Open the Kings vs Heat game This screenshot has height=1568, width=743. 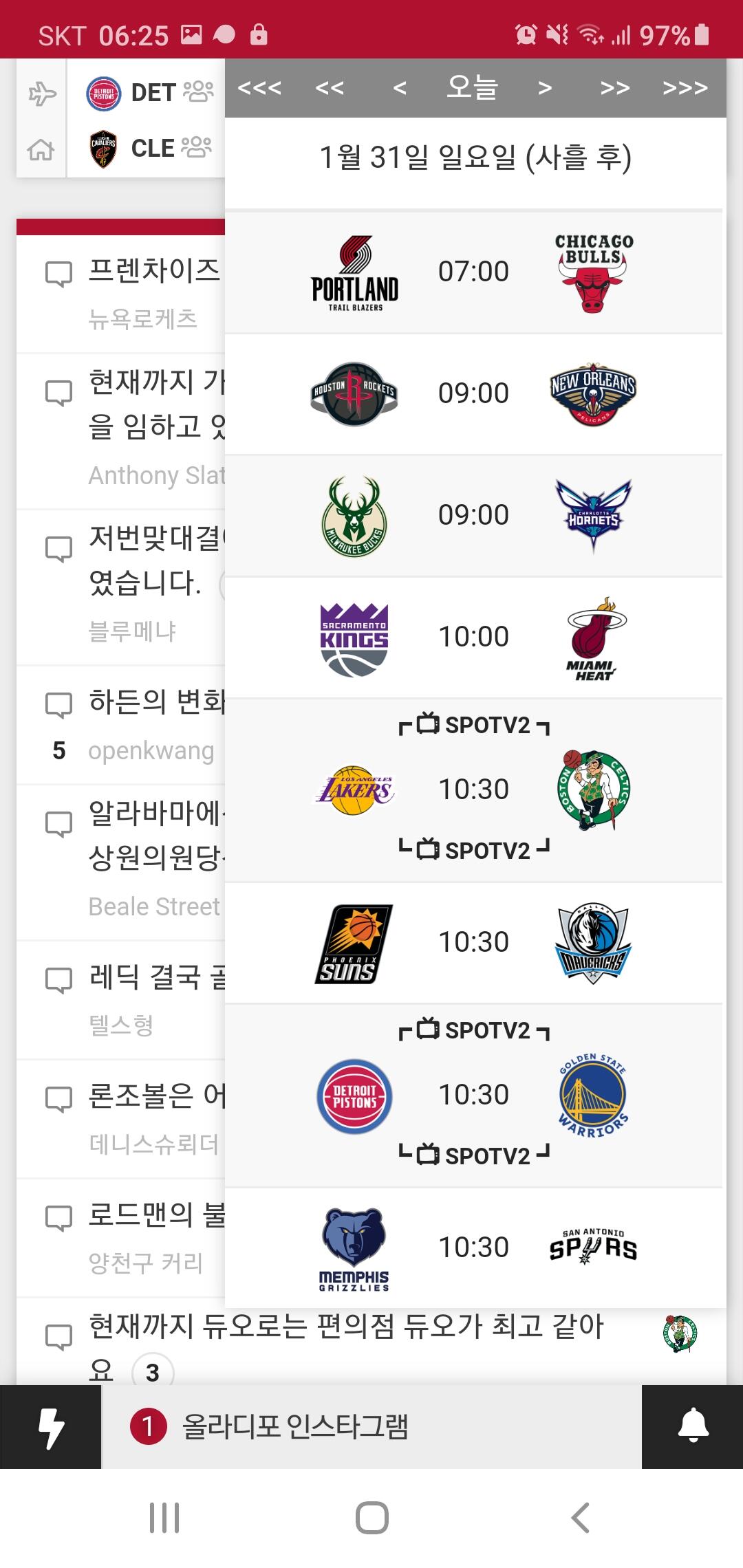click(x=473, y=638)
